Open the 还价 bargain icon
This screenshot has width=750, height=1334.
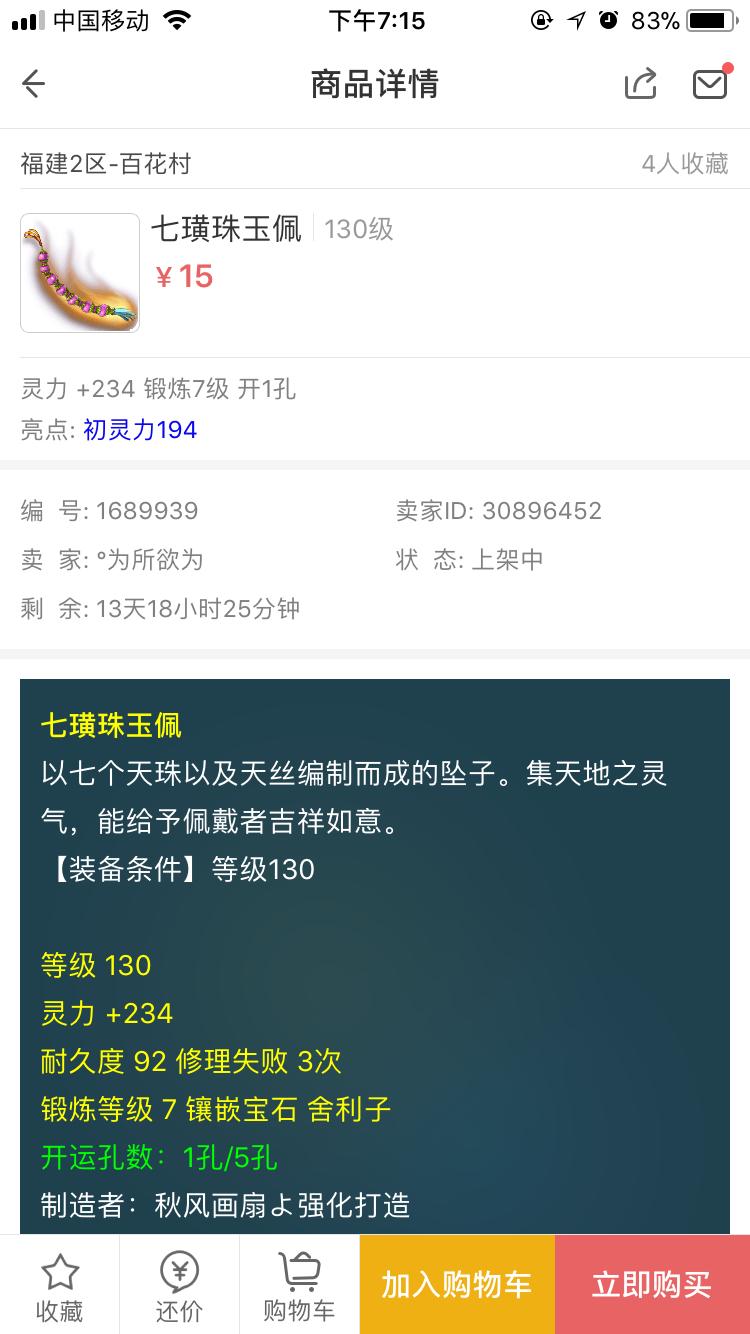coord(178,1284)
